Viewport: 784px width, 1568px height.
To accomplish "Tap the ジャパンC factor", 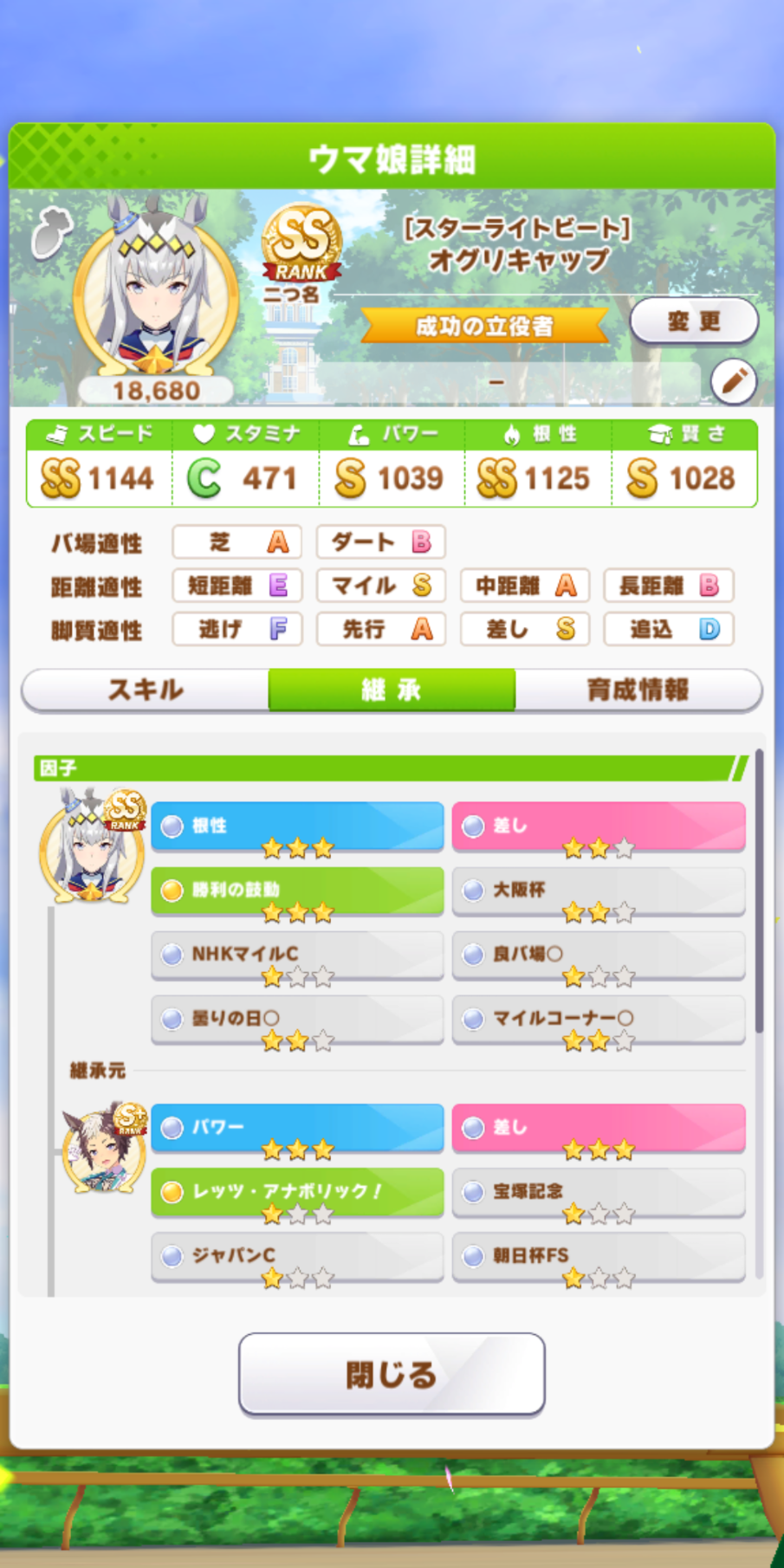I will coord(297,1256).
